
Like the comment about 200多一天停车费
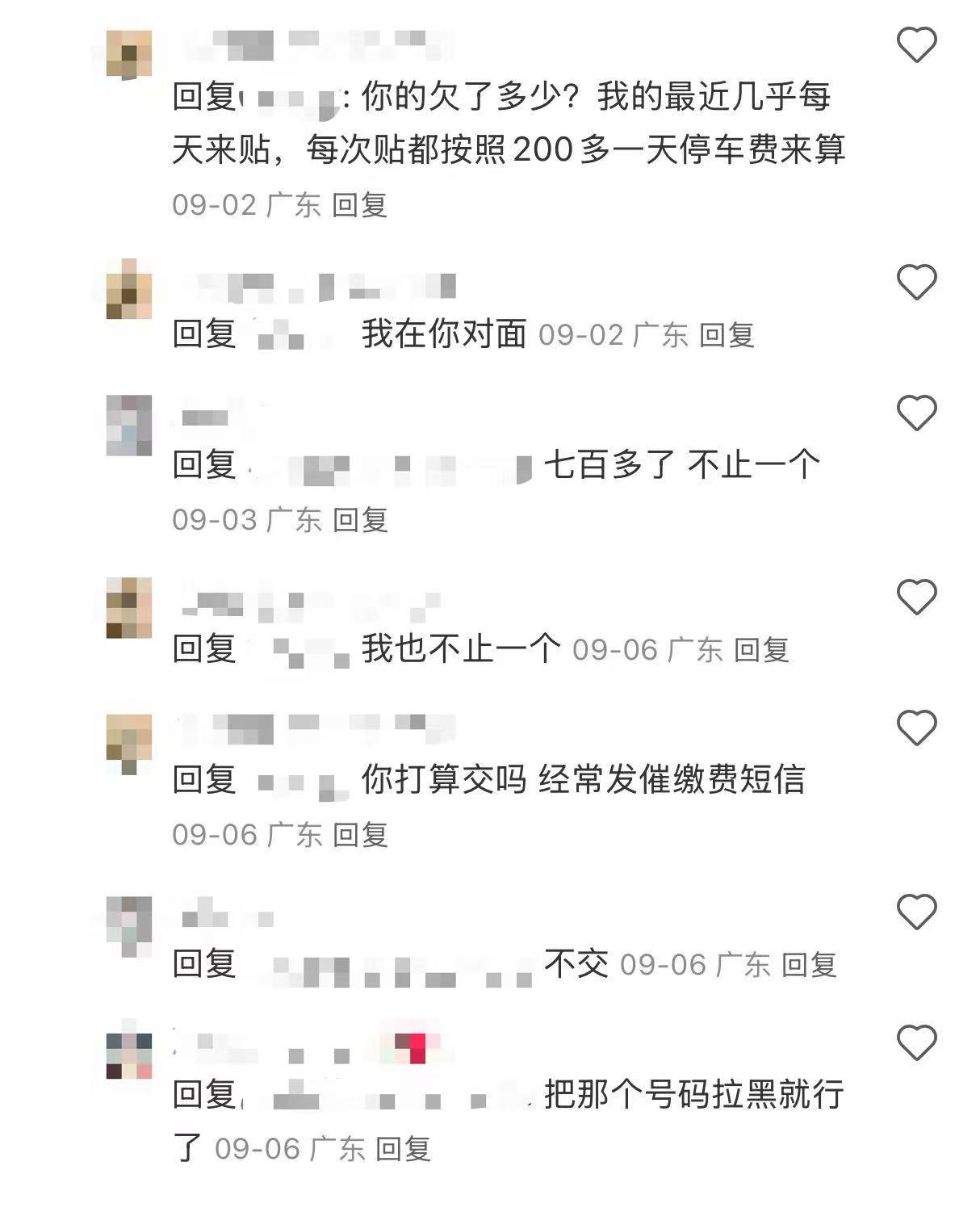pos(917,44)
